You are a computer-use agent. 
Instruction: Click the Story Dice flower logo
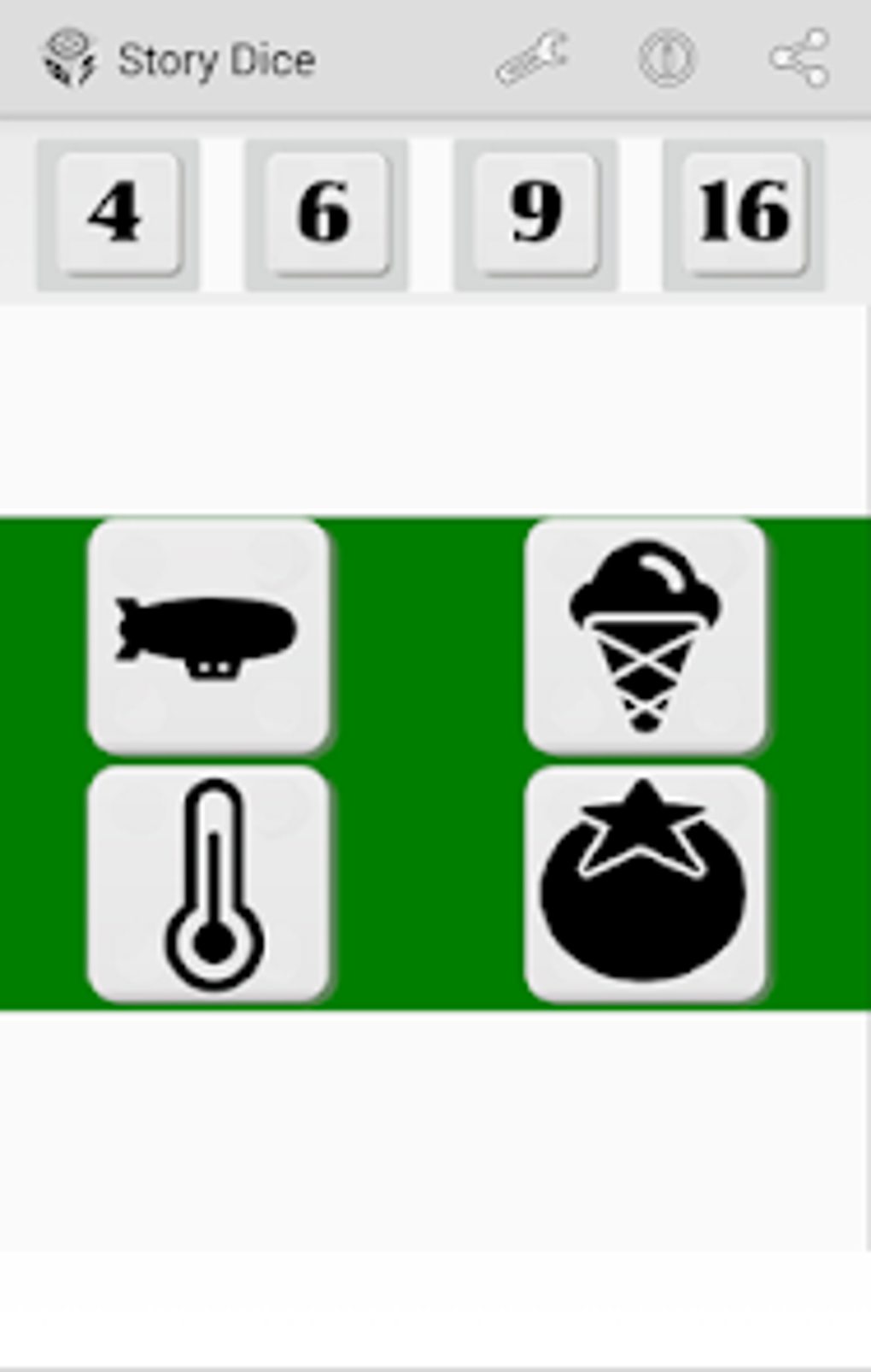click(70, 58)
